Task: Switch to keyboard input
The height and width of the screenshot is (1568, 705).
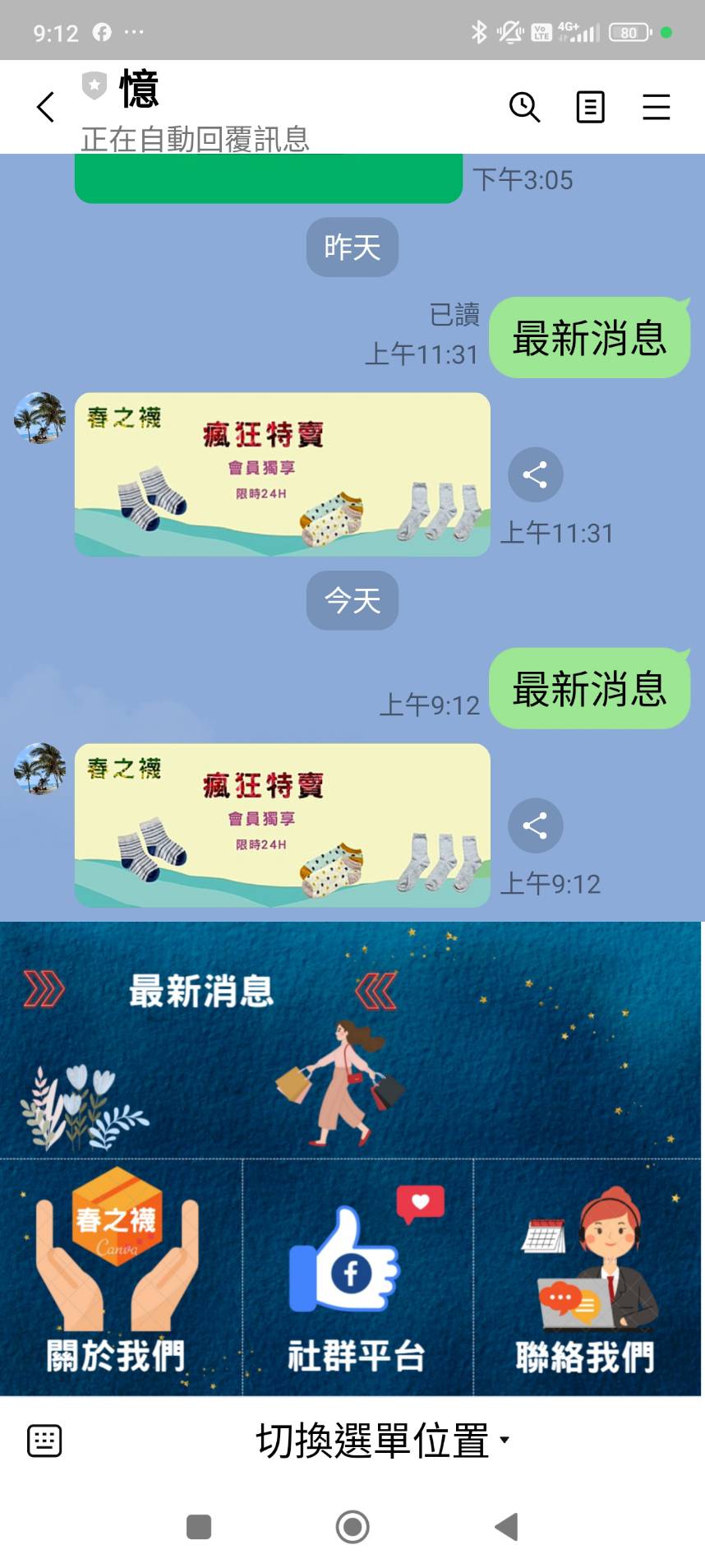Action: [44, 1441]
